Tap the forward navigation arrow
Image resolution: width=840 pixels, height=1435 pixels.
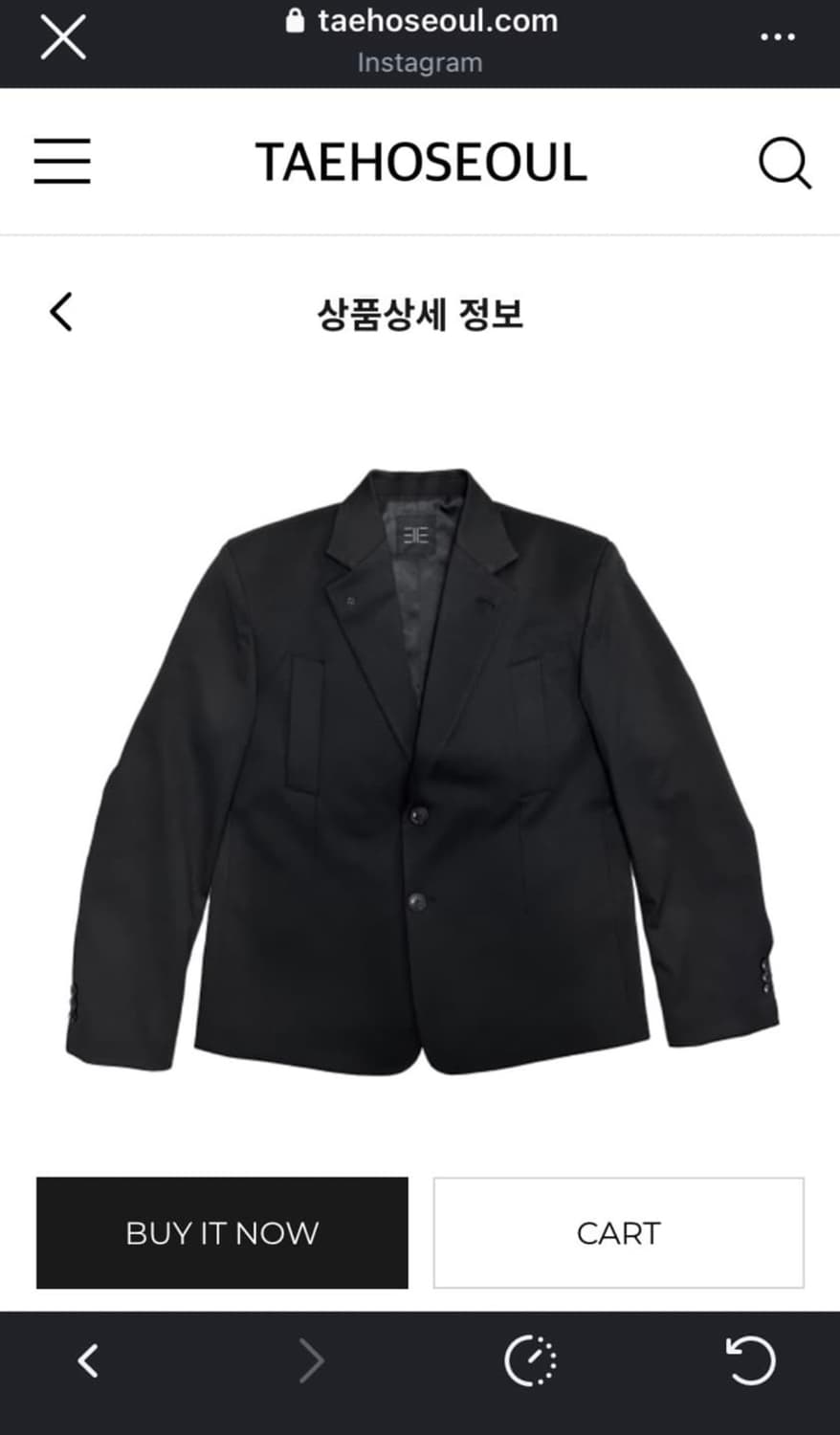click(x=310, y=1359)
